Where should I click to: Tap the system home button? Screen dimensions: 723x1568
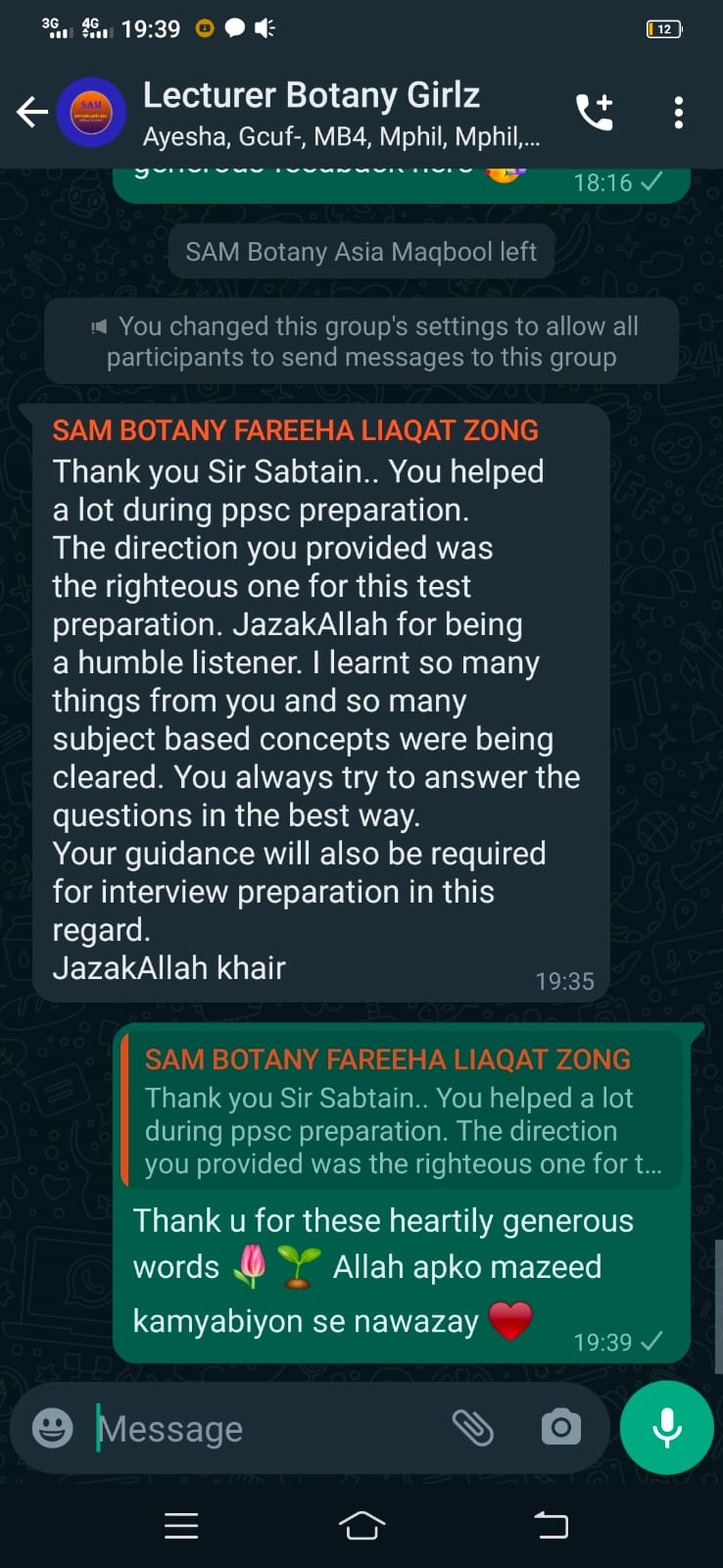(361, 1525)
